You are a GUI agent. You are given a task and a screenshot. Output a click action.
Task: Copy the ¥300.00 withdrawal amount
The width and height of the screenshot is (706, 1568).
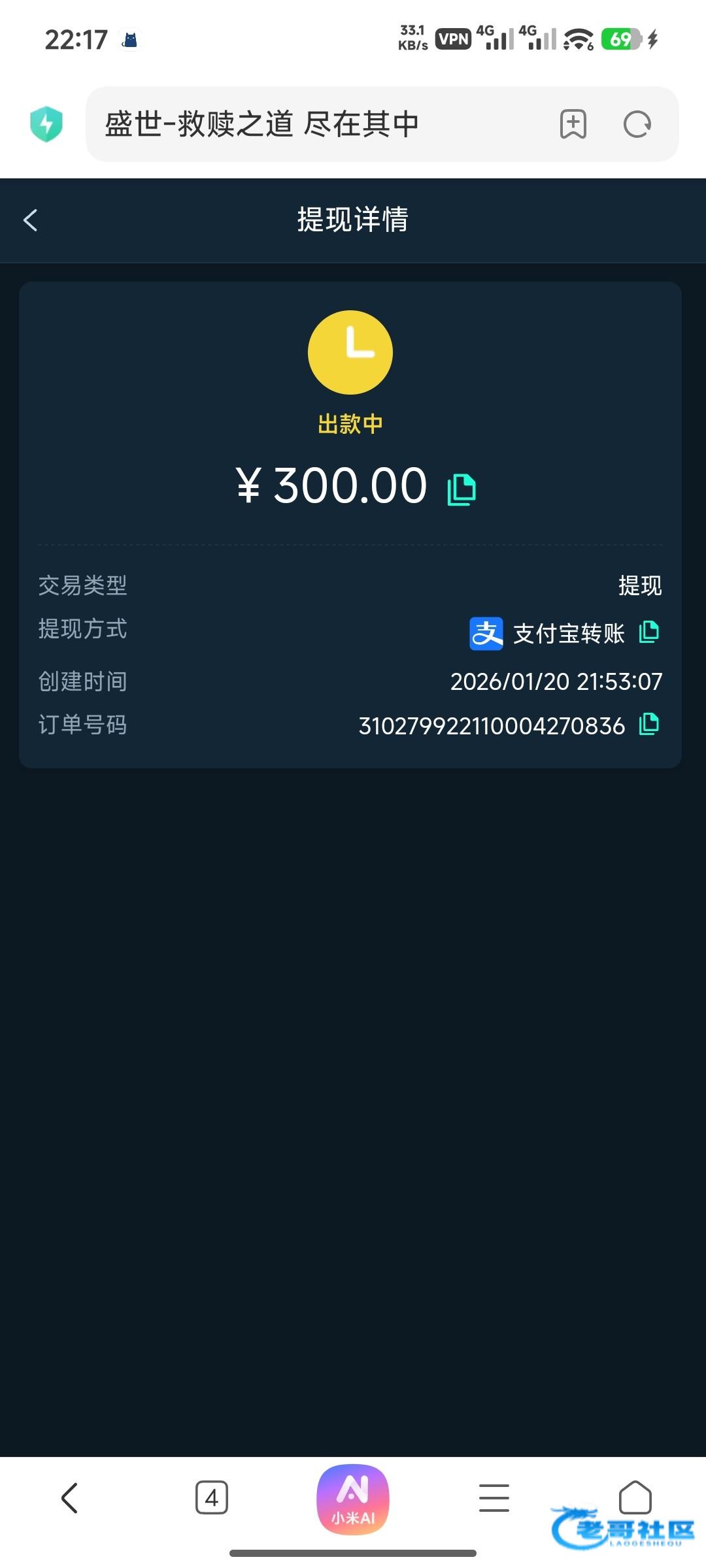pyautogui.click(x=462, y=489)
